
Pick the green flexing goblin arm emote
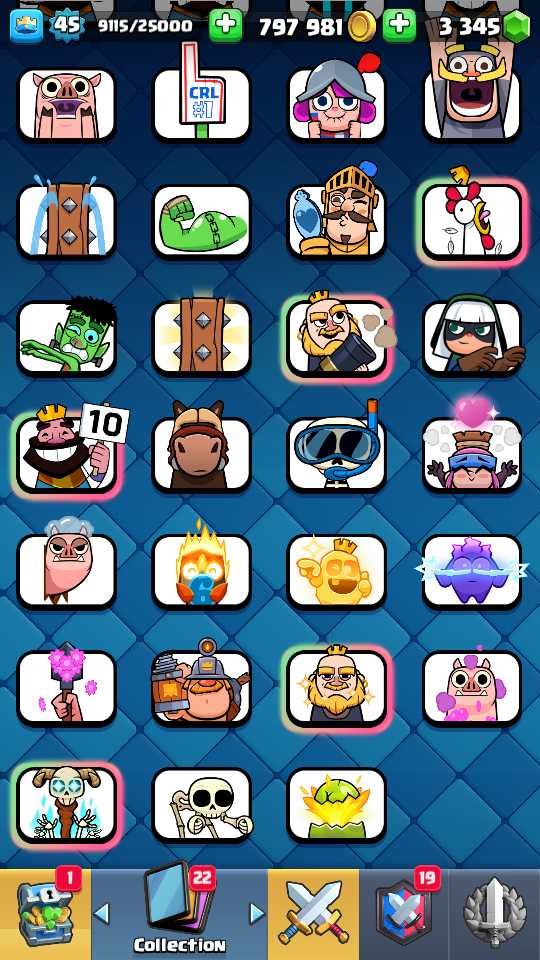[201, 220]
